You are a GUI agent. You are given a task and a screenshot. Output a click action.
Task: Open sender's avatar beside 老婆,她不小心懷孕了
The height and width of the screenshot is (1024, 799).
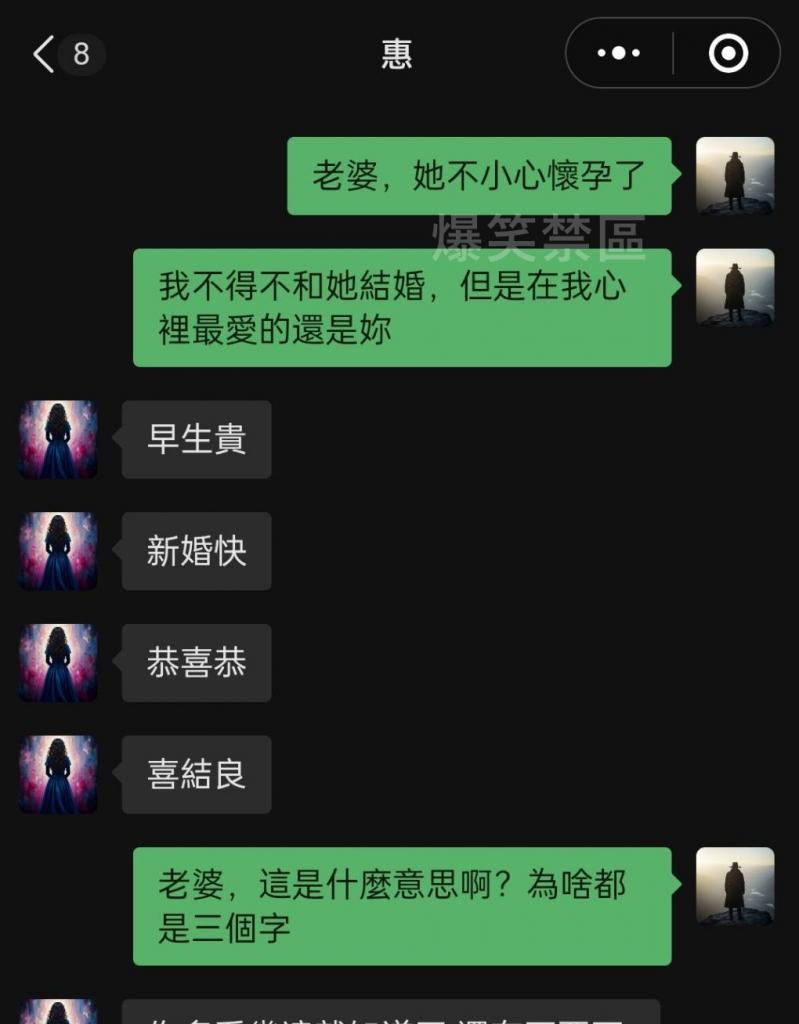[x=735, y=176]
